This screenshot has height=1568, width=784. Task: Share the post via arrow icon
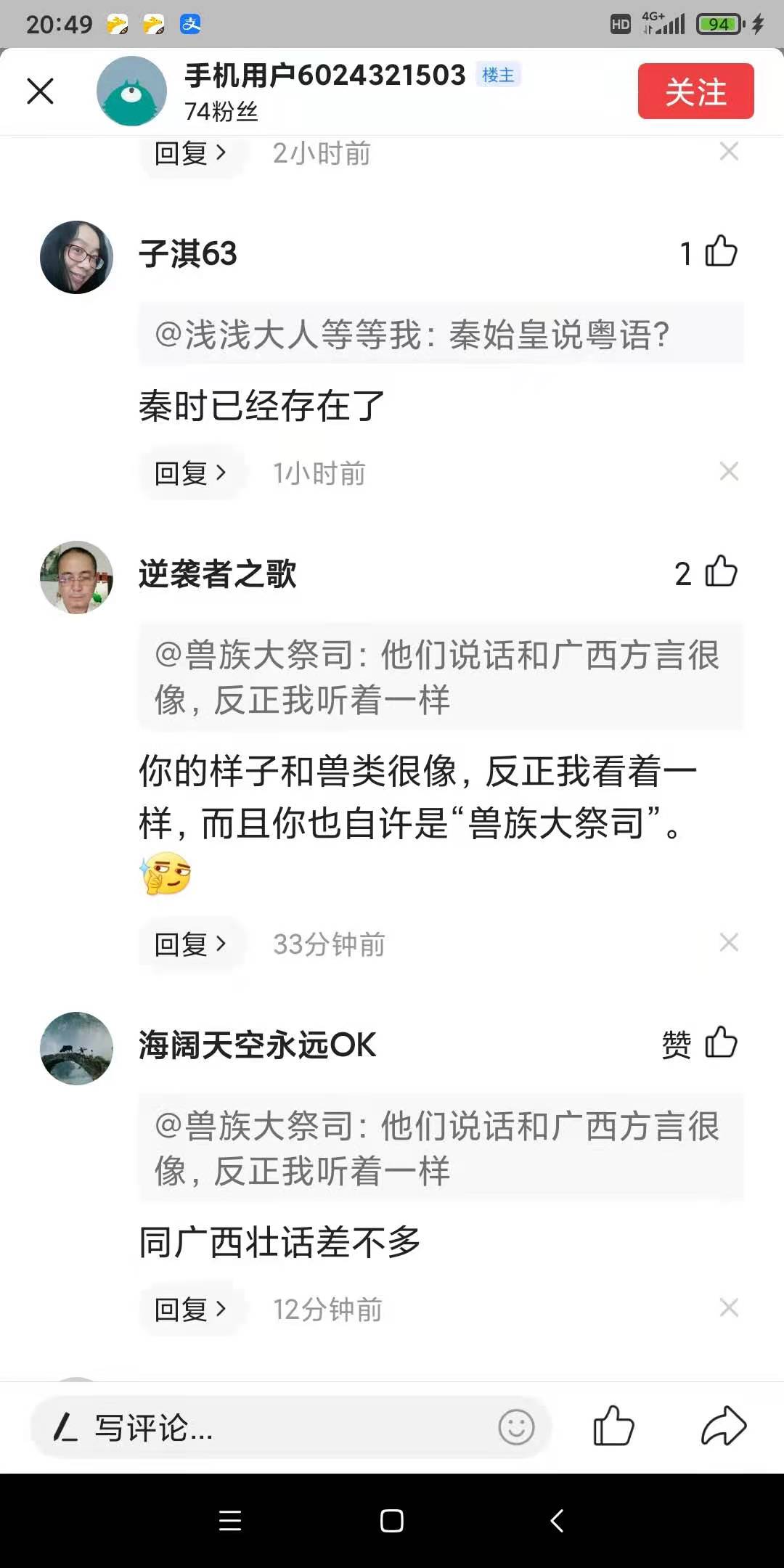pos(723,1426)
